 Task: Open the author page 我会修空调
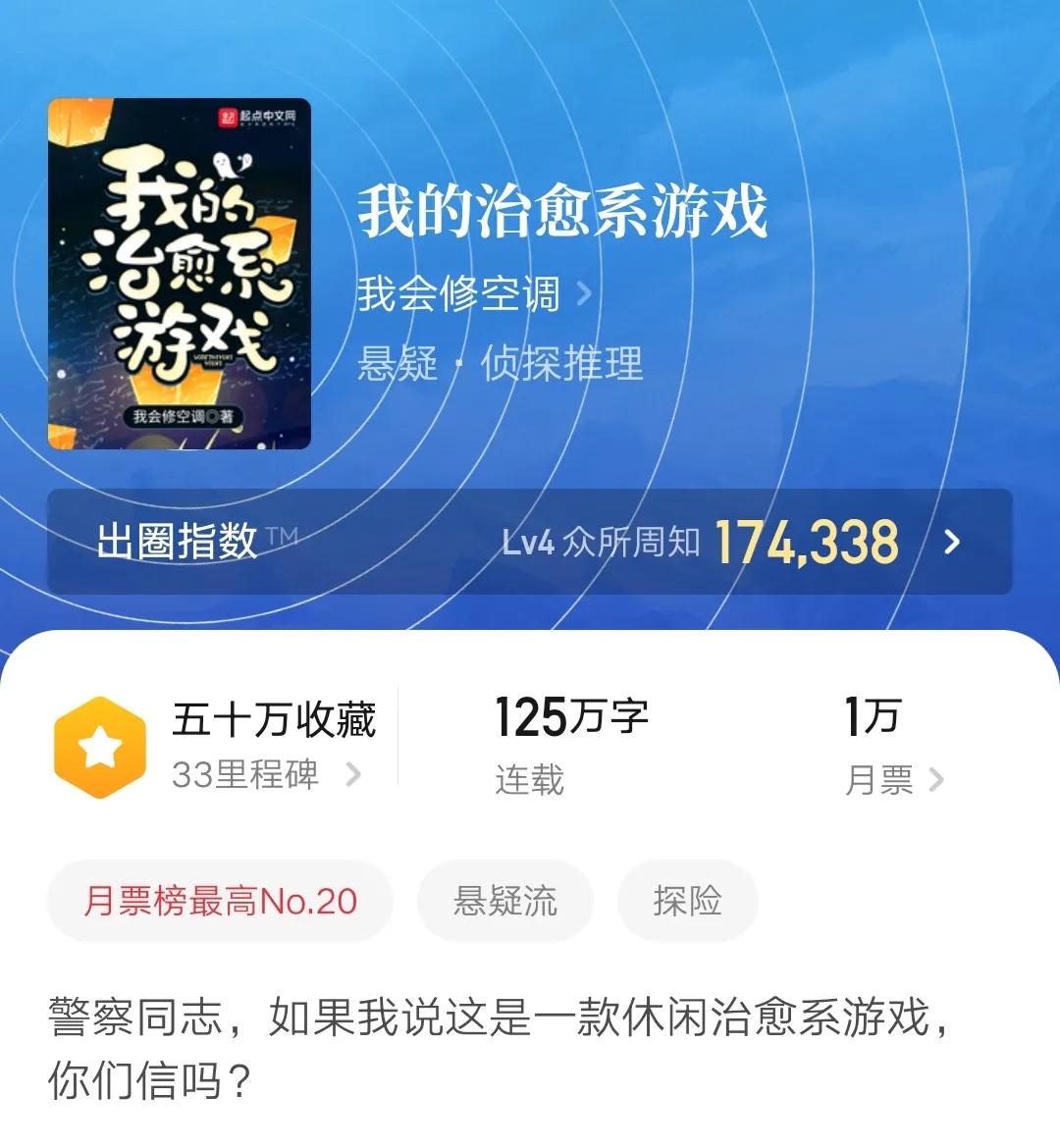457,293
